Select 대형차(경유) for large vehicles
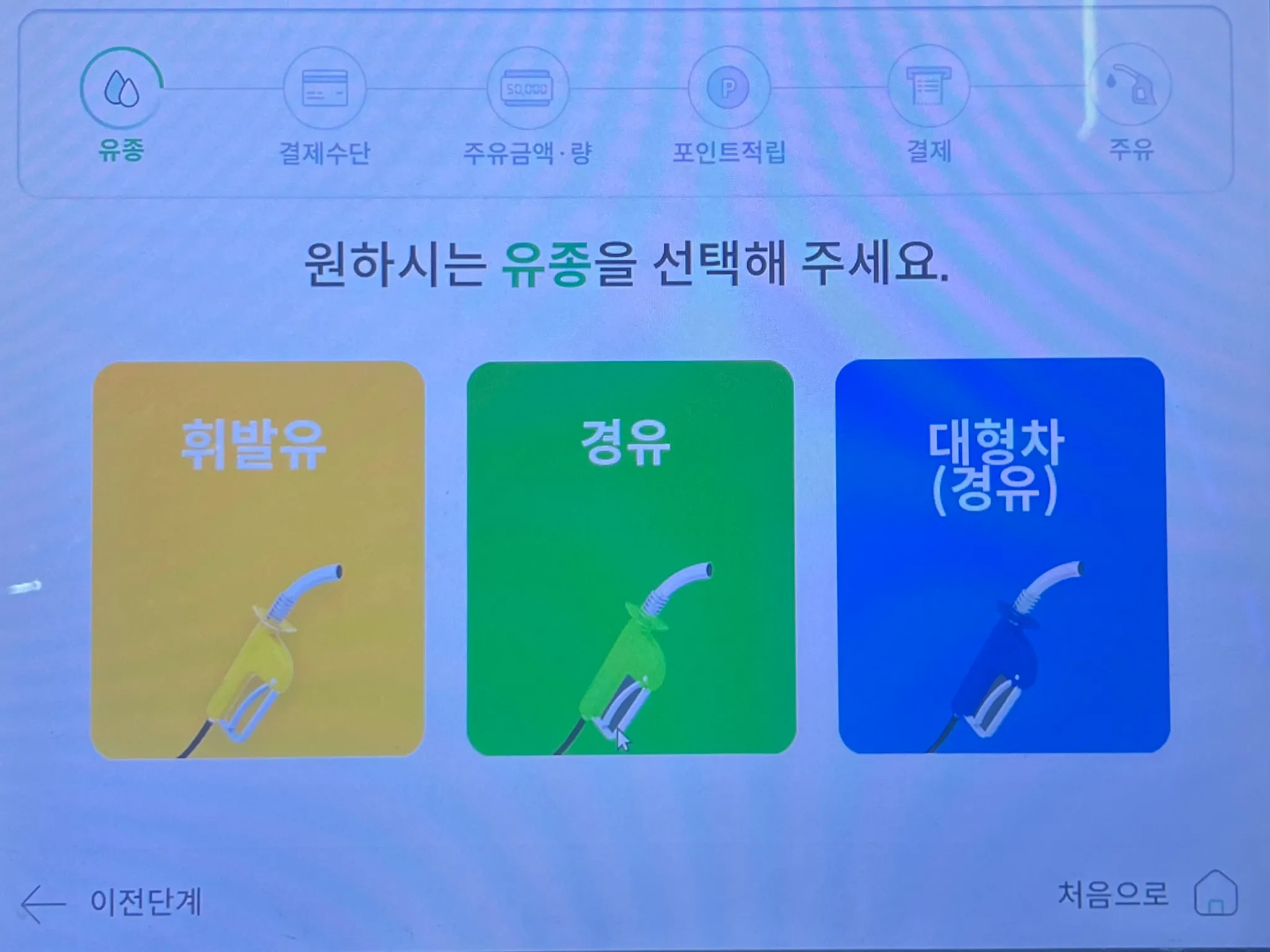This screenshot has width=1270, height=952. point(1001,556)
